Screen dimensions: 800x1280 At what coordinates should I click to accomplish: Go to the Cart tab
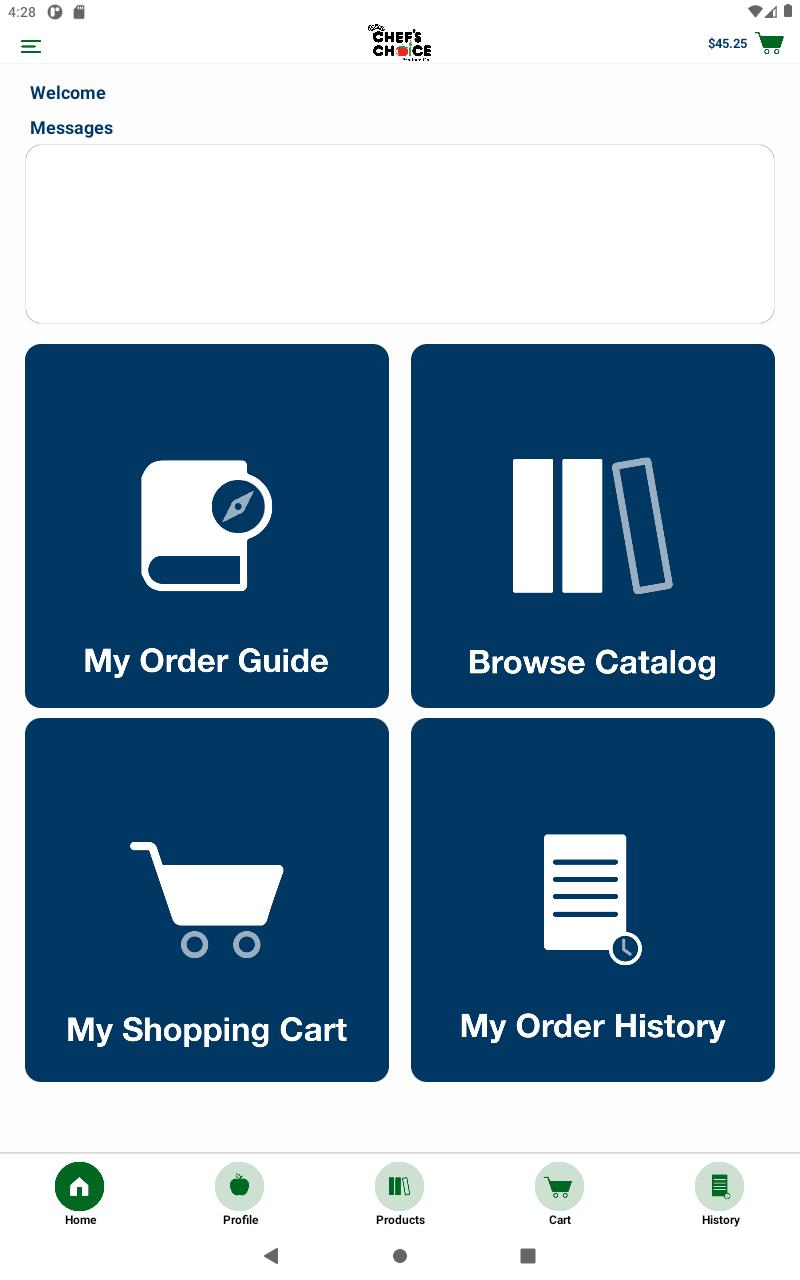560,1194
